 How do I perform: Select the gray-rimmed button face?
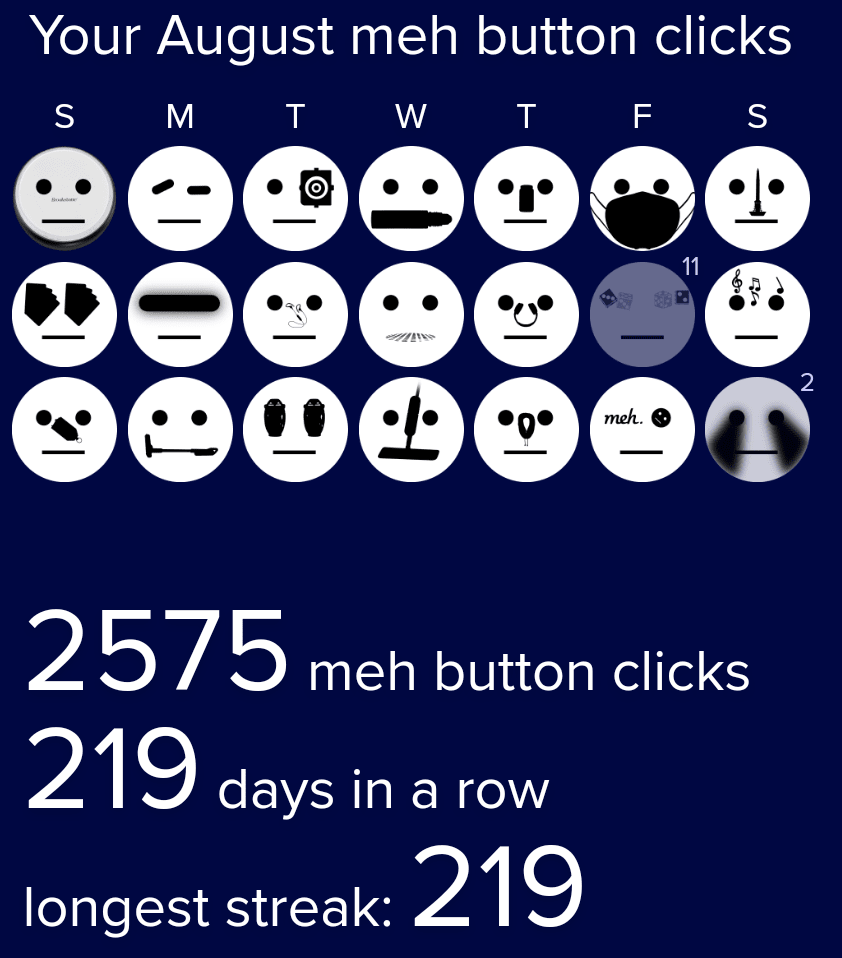pyautogui.click(x=64, y=198)
